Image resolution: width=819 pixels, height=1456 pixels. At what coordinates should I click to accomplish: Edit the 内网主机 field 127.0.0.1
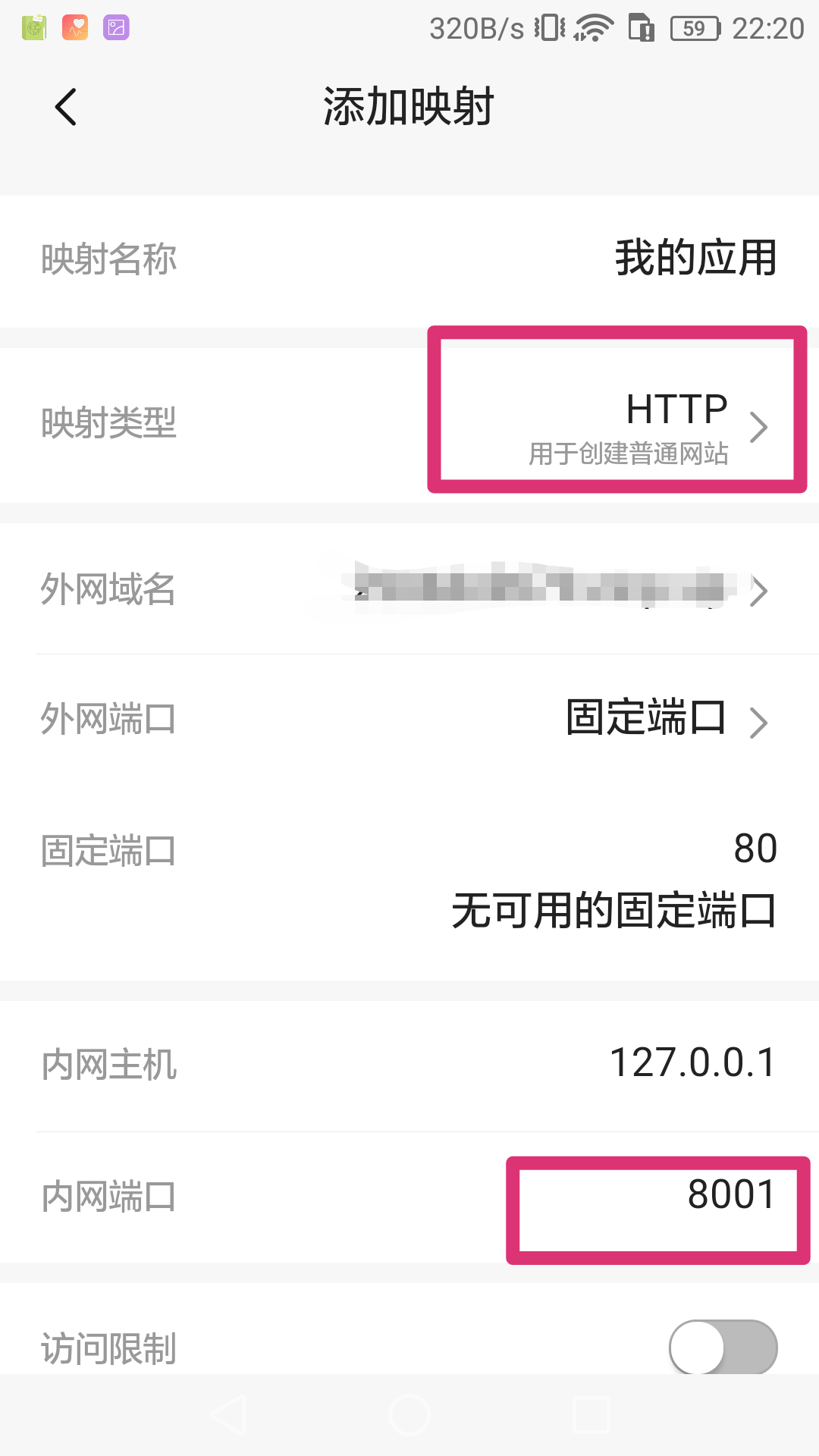pyautogui.click(x=693, y=1062)
